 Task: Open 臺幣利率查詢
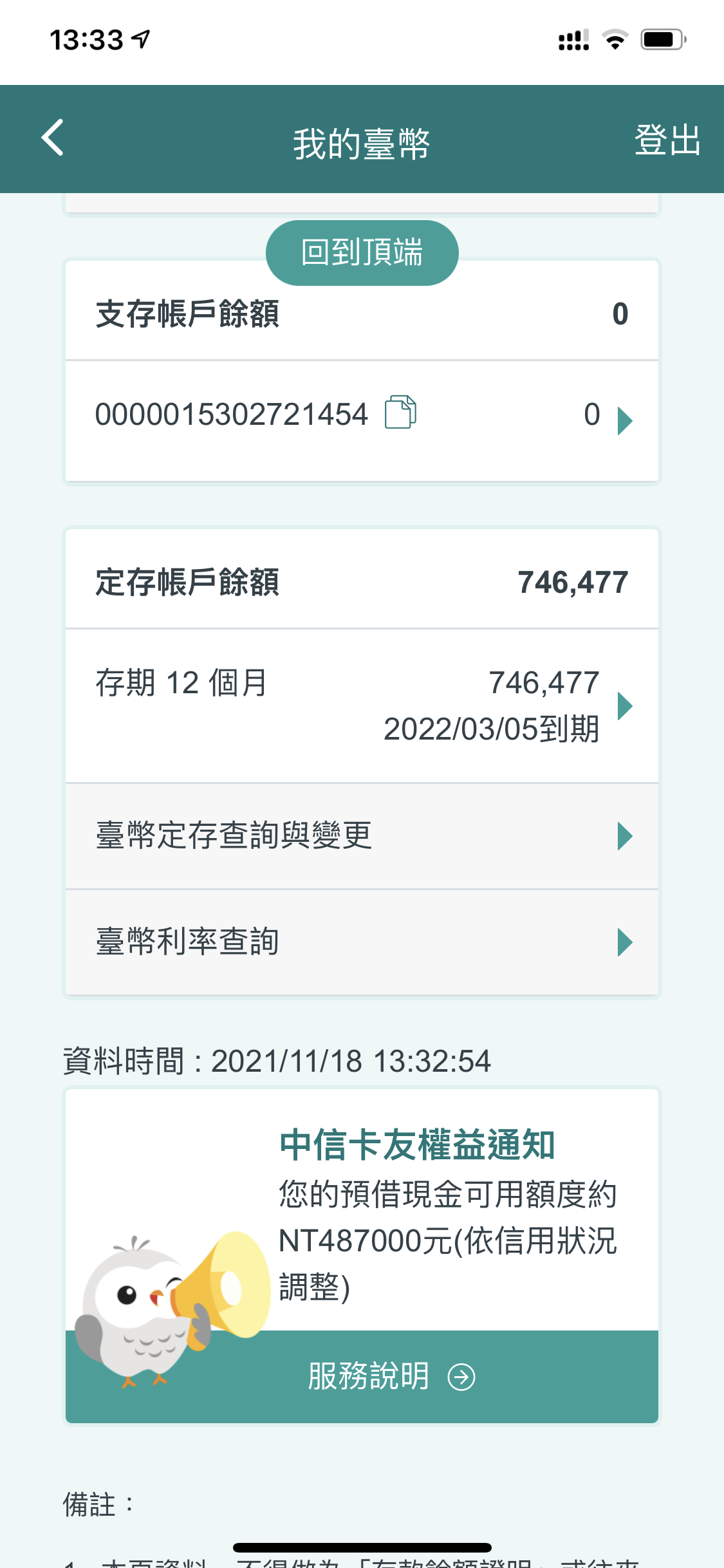point(362,942)
